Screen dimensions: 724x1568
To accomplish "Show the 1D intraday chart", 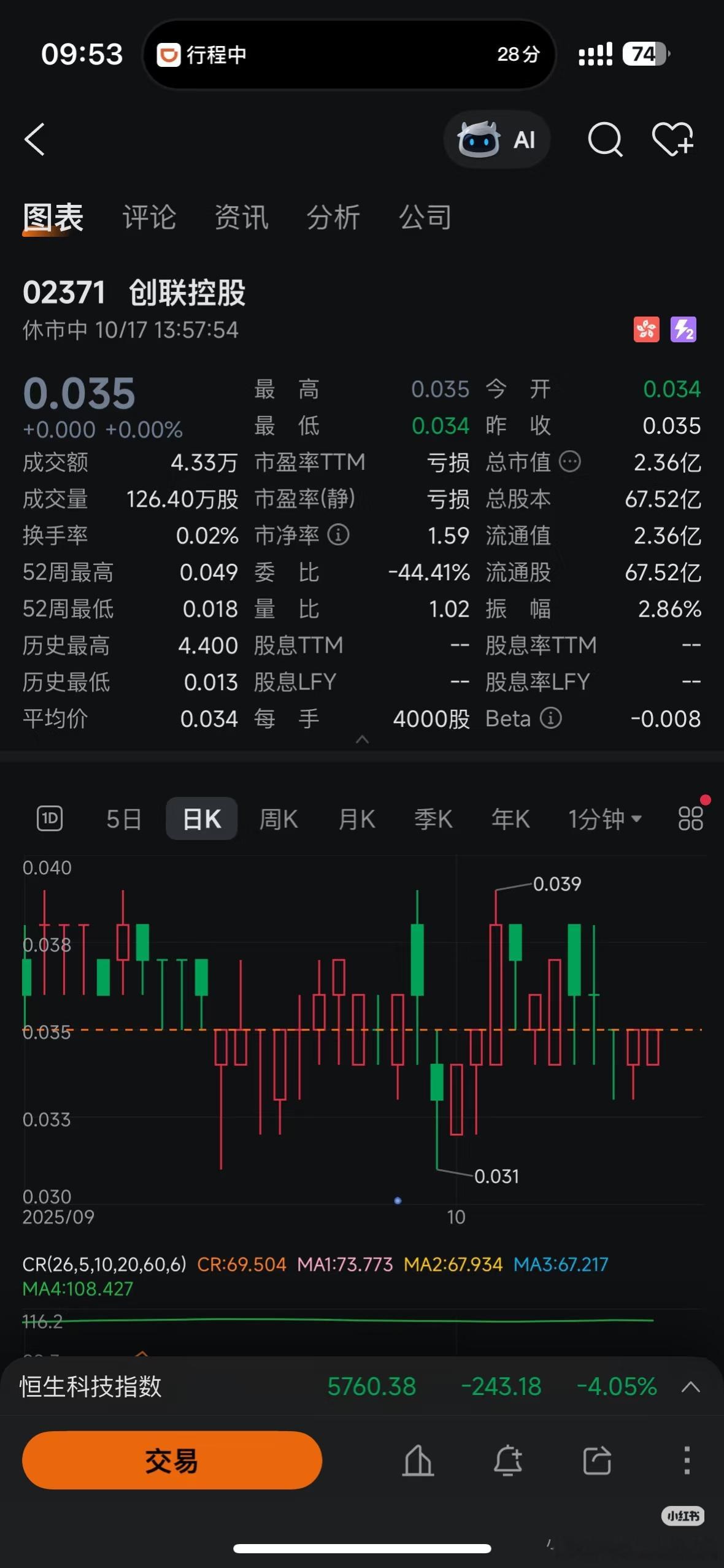I will [50, 818].
